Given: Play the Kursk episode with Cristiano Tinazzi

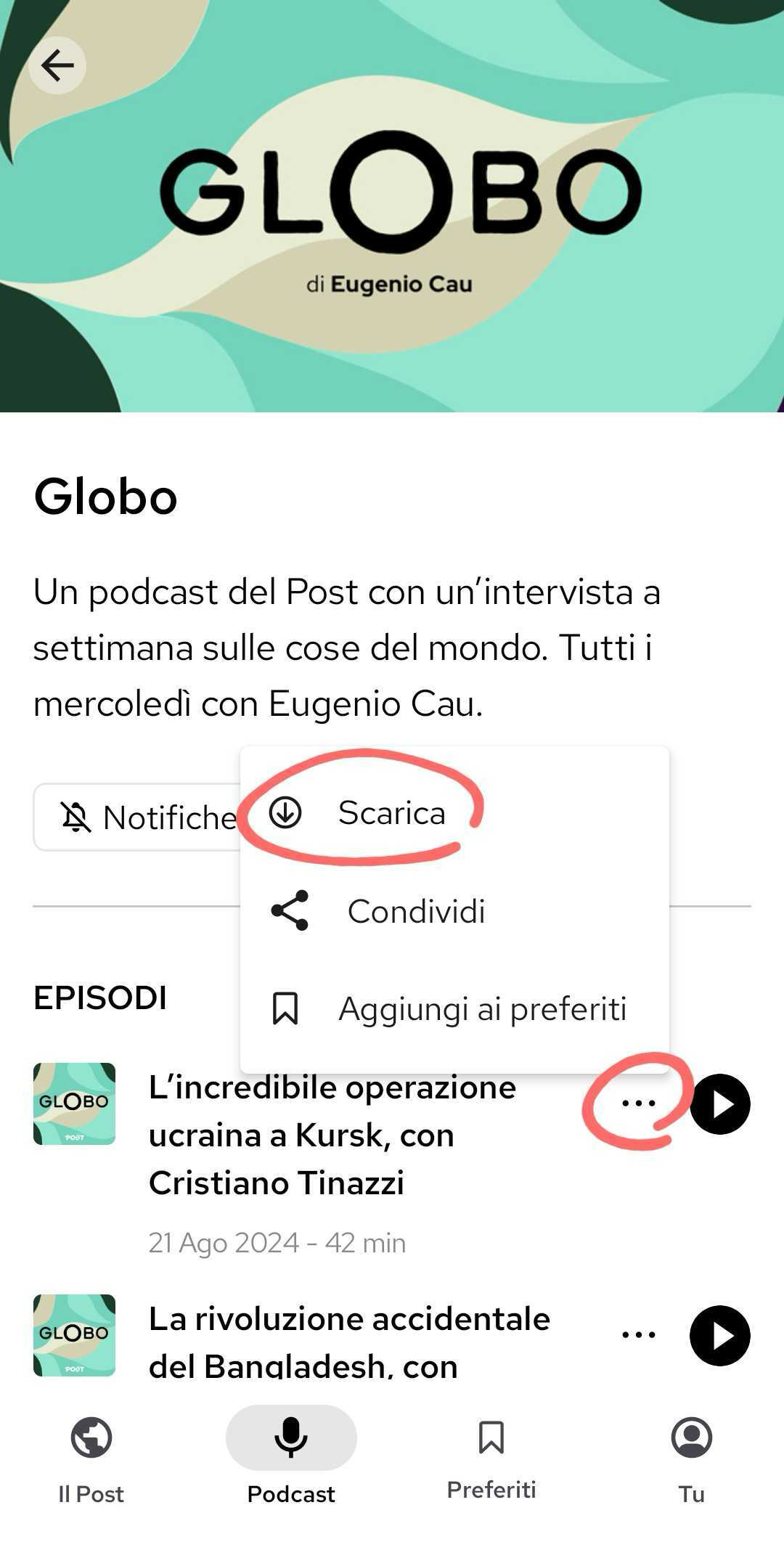Looking at the screenshot, I should point(719,1104).
